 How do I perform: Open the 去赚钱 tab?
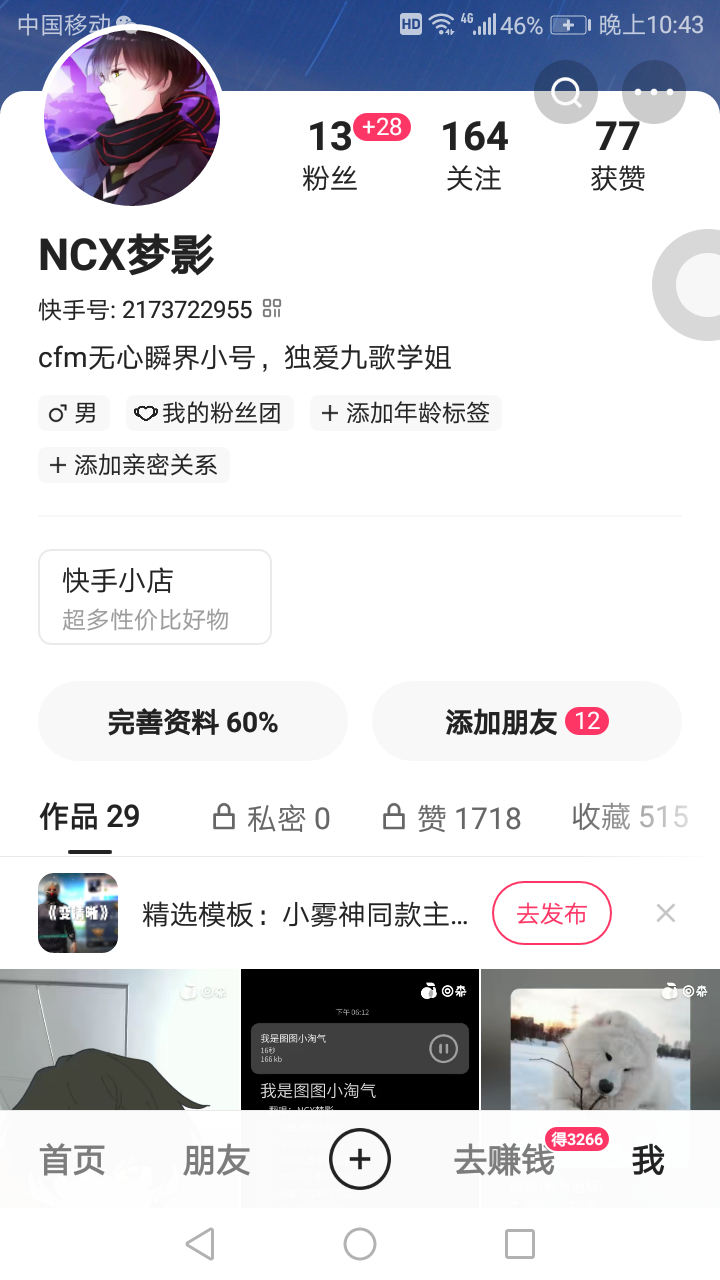[x=504, y=1161]
